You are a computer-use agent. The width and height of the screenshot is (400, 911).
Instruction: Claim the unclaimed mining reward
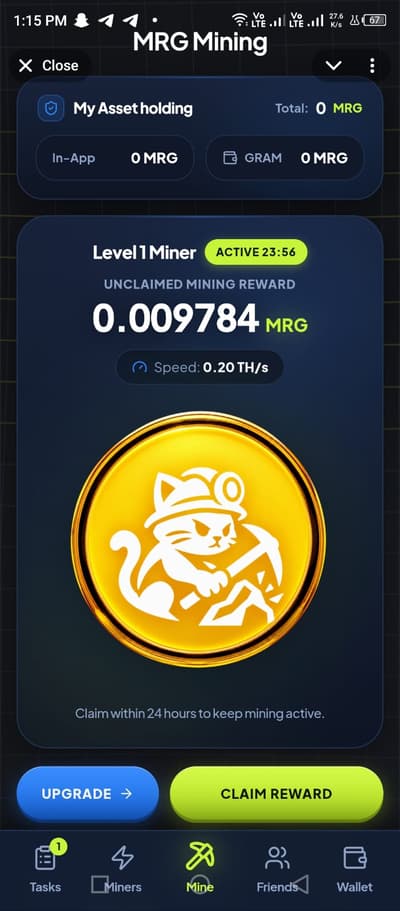[276, 794]
